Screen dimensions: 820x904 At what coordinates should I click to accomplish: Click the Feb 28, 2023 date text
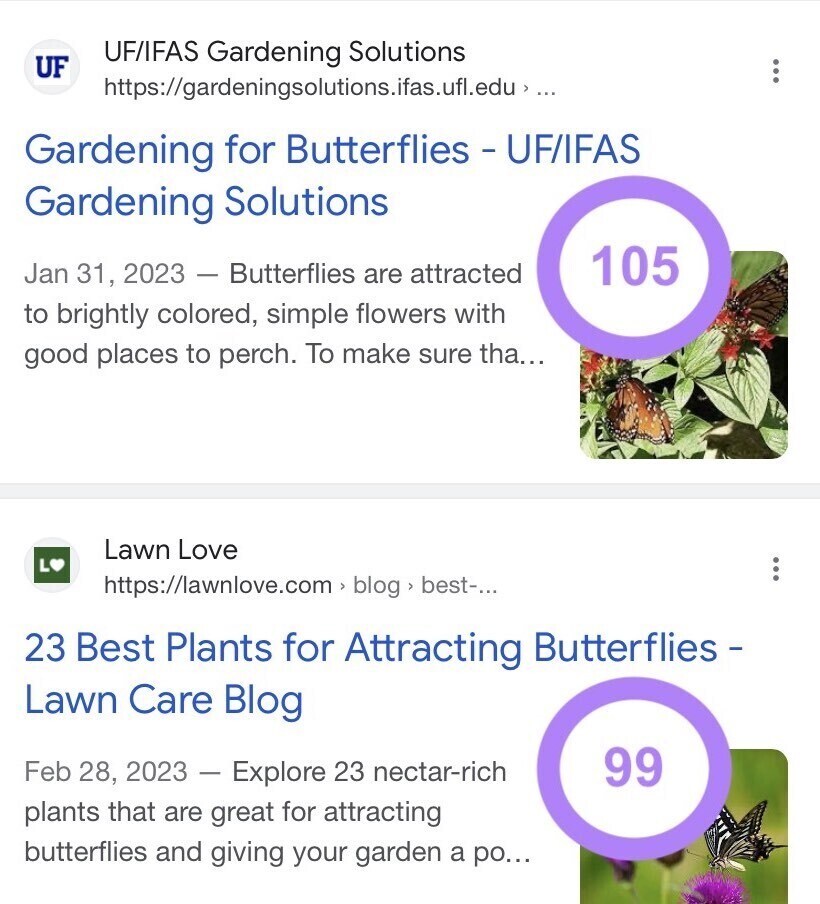point(104,772)
